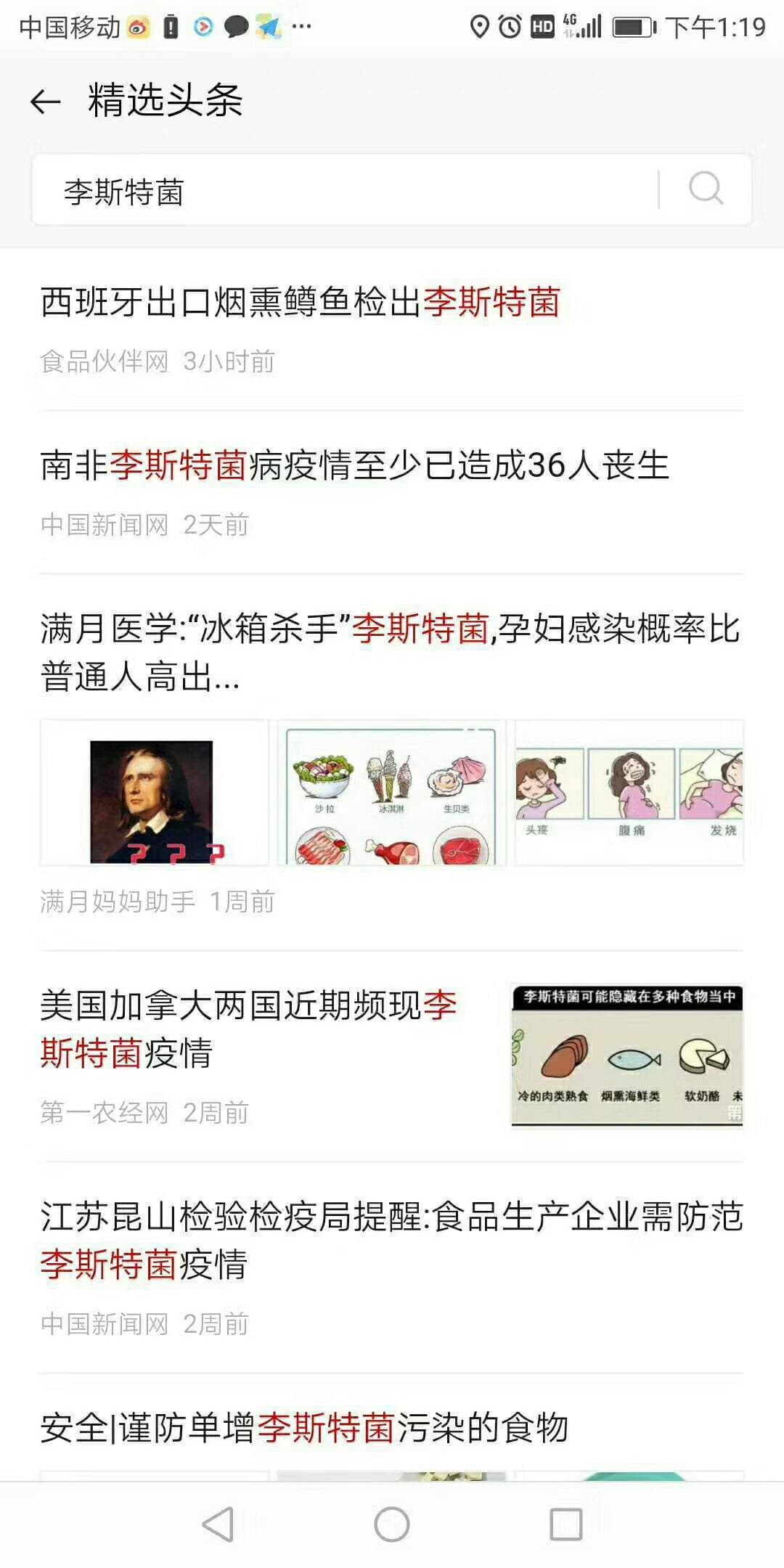
Task: Open article about 南非李斯特菌病疫情36人丧生
Action: point(354,465)
